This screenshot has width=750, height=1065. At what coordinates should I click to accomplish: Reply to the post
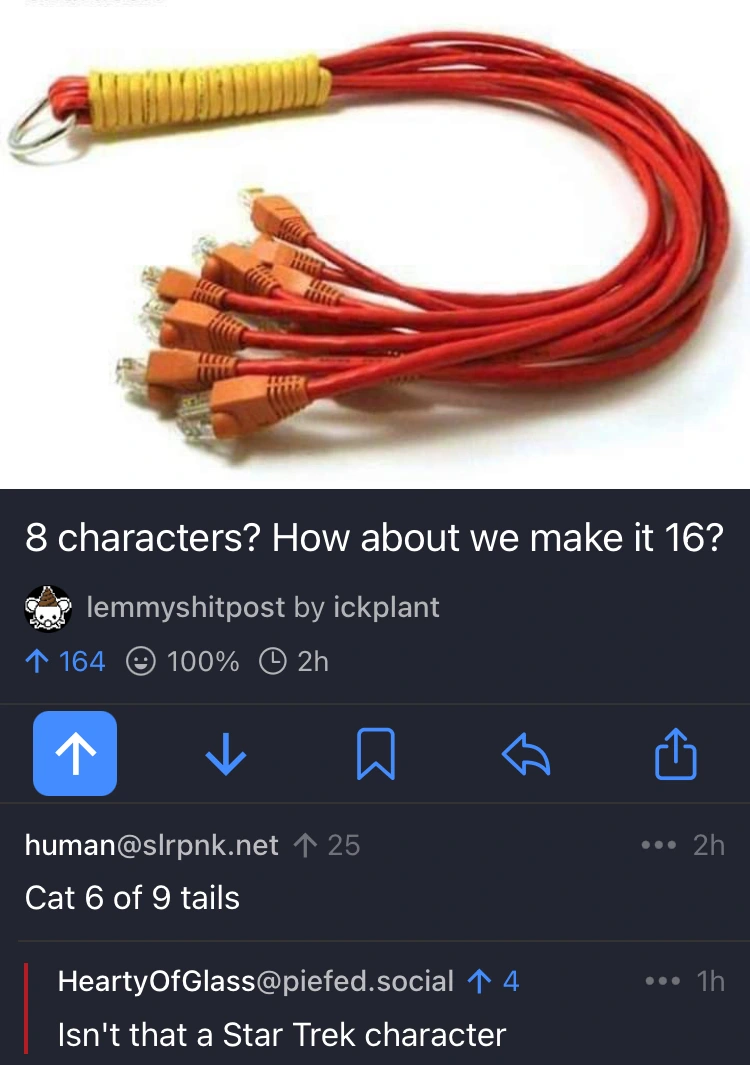pos(525,753)
